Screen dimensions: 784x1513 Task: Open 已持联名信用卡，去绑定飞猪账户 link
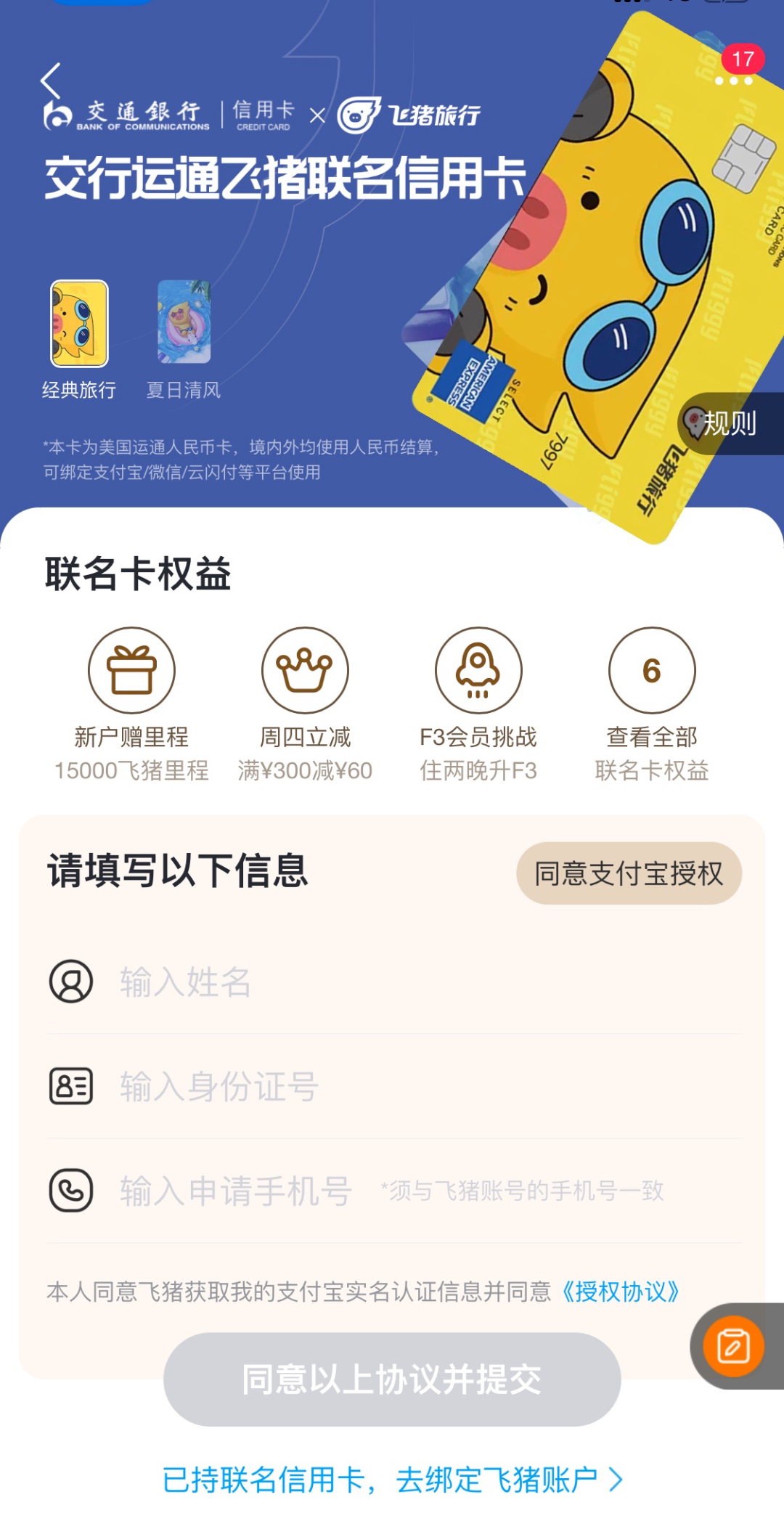pos(392,1480)
